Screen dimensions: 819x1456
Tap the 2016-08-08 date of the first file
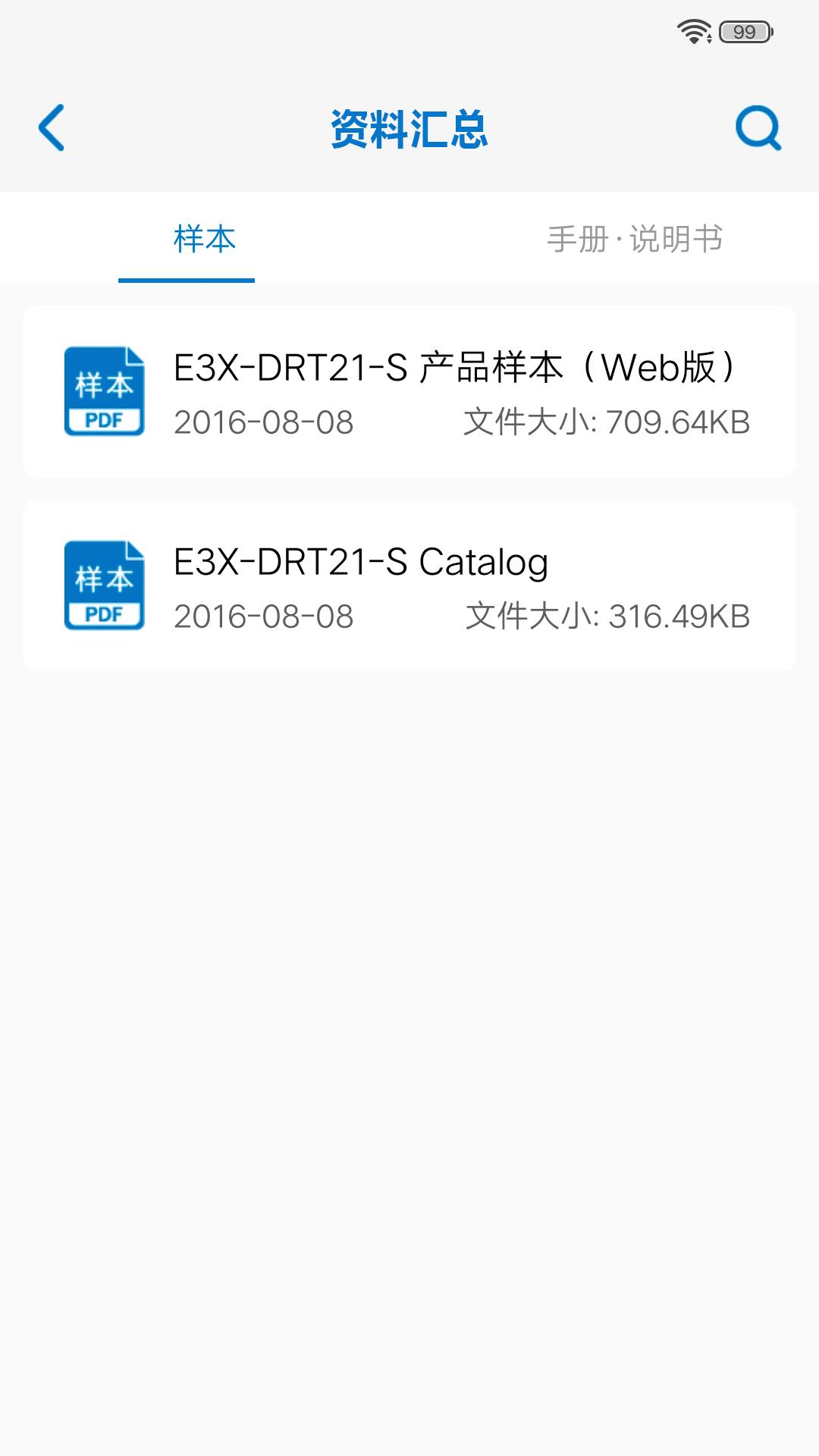click(263, 424)
